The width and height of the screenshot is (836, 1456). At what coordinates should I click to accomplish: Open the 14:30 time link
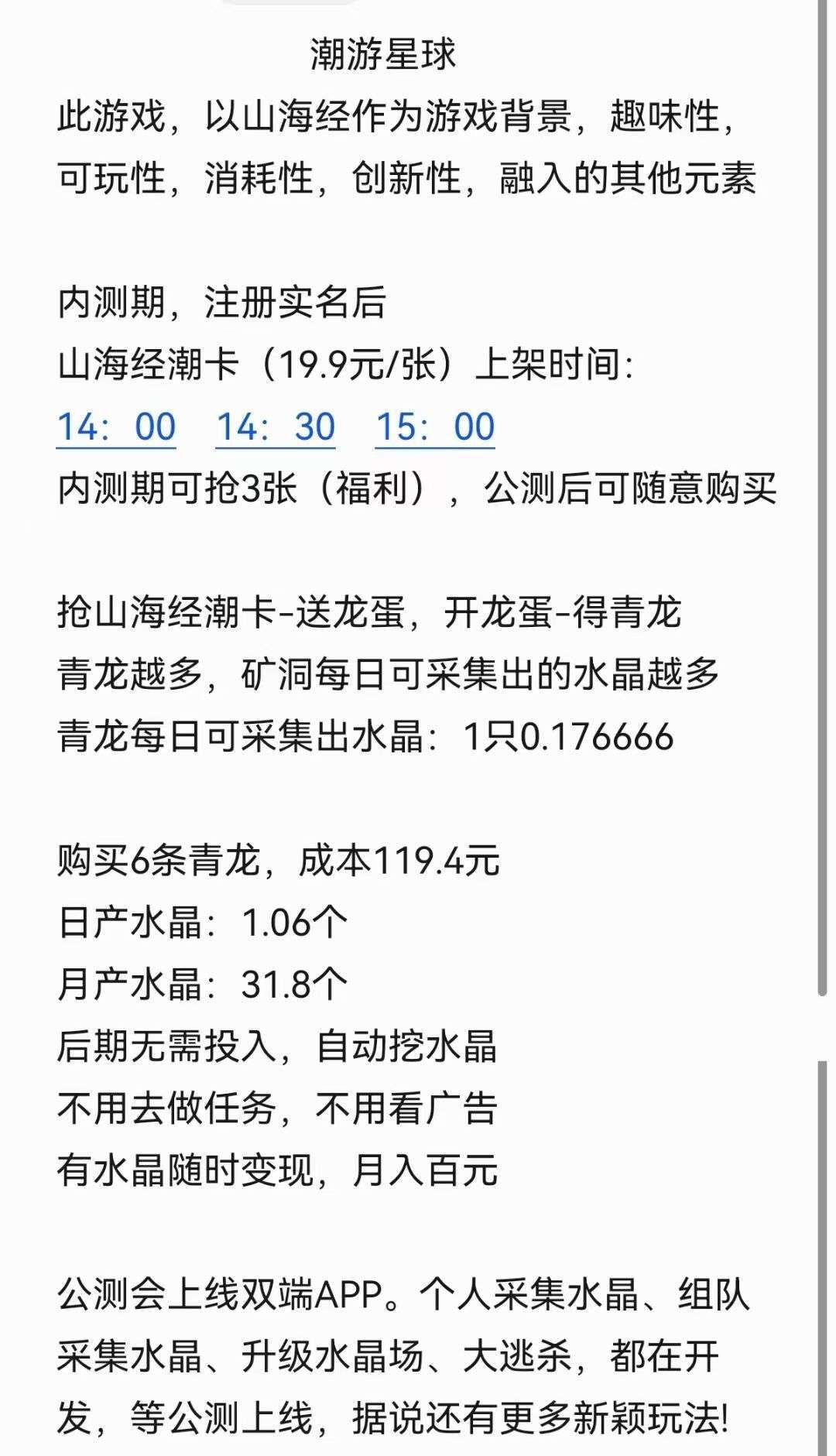click(x=276, y=427)
